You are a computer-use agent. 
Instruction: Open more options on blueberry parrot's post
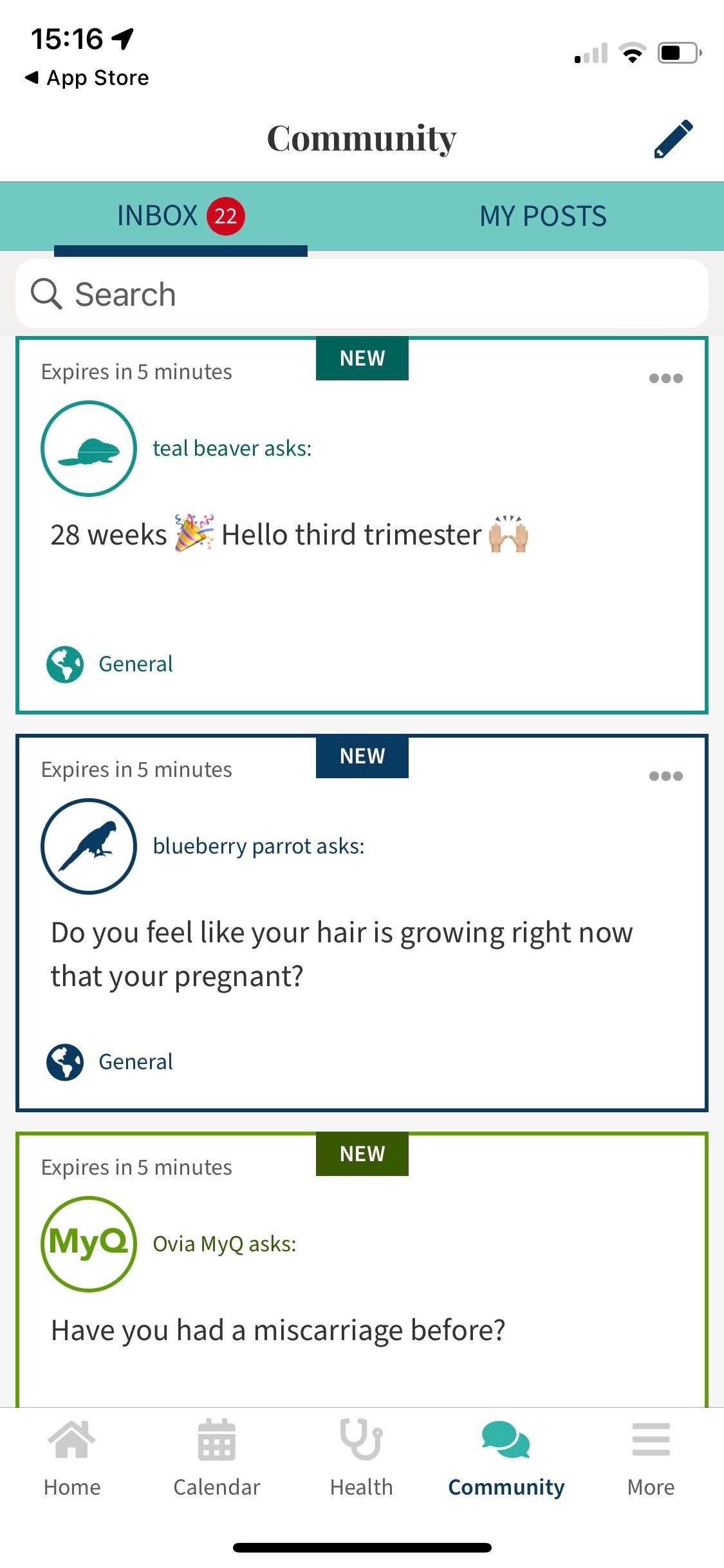pos(665,776)
